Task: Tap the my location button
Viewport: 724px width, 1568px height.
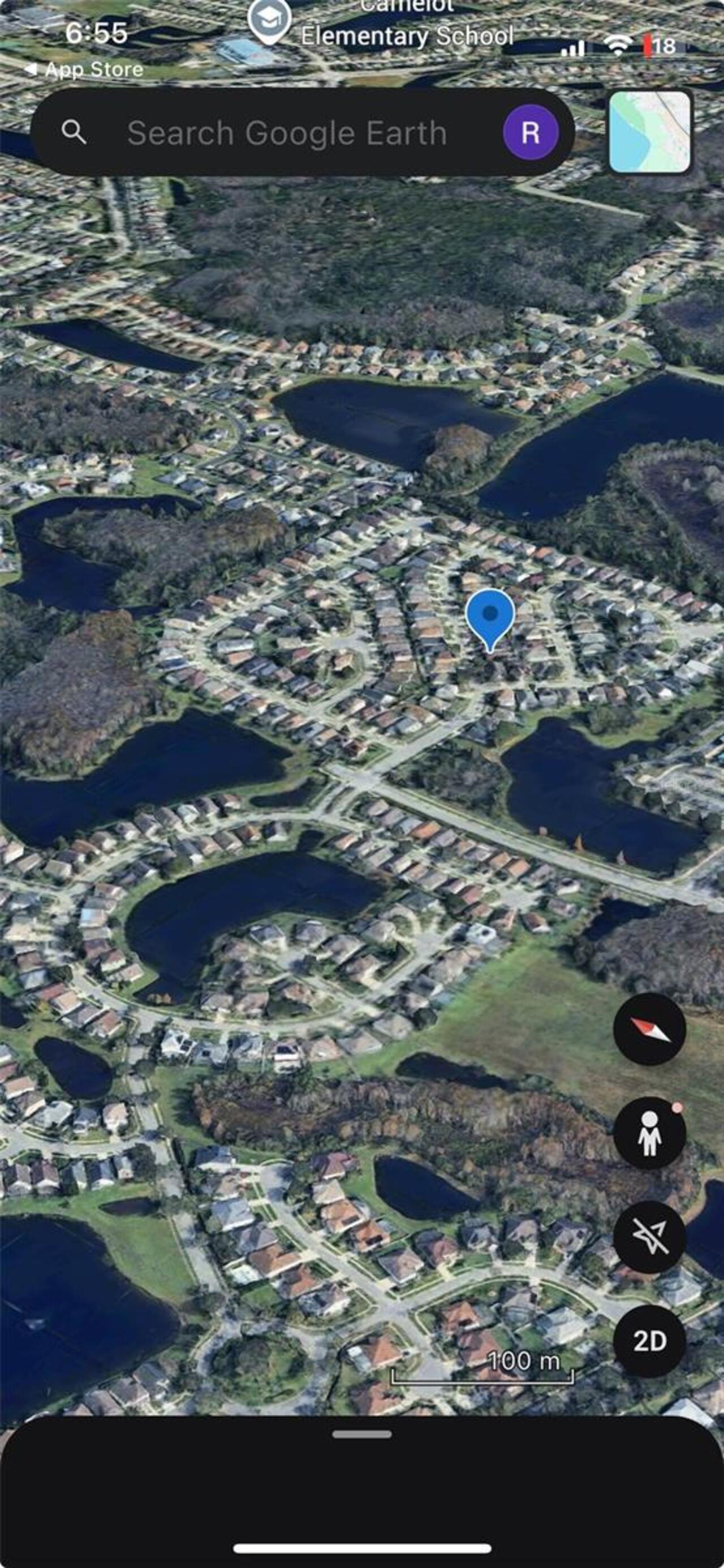Action: (x=649, y=1237)
